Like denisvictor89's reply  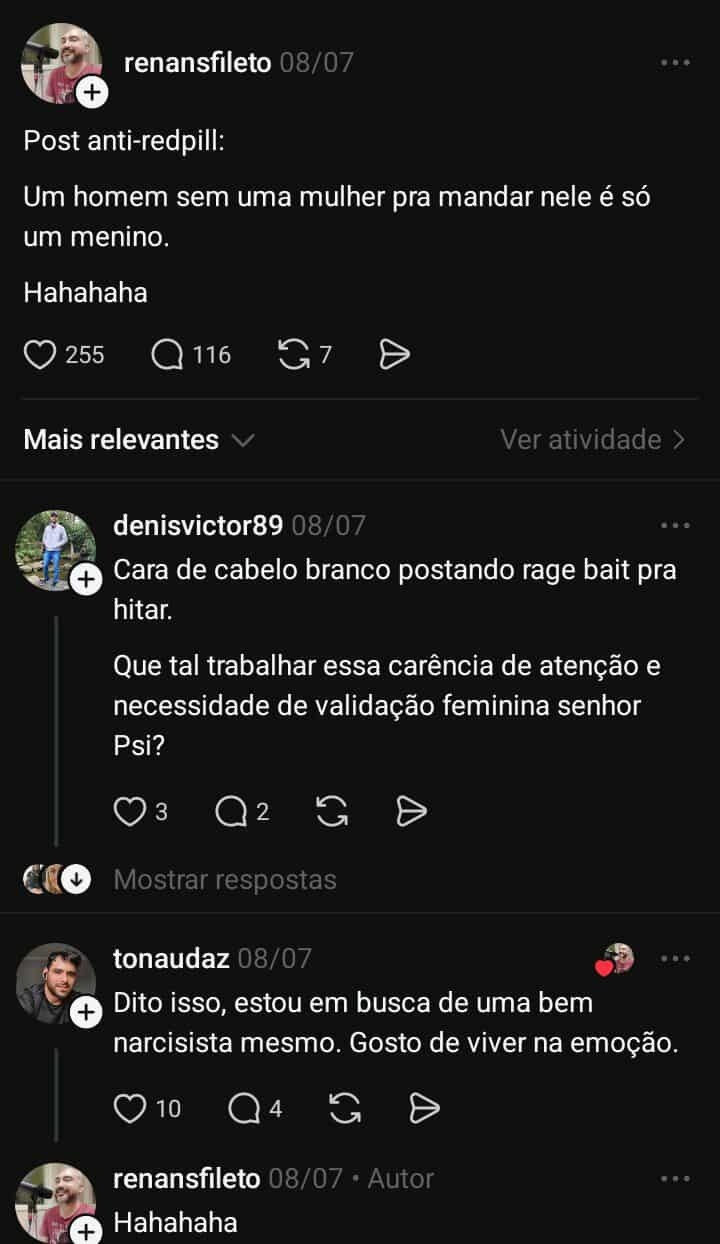coord(130,812)
